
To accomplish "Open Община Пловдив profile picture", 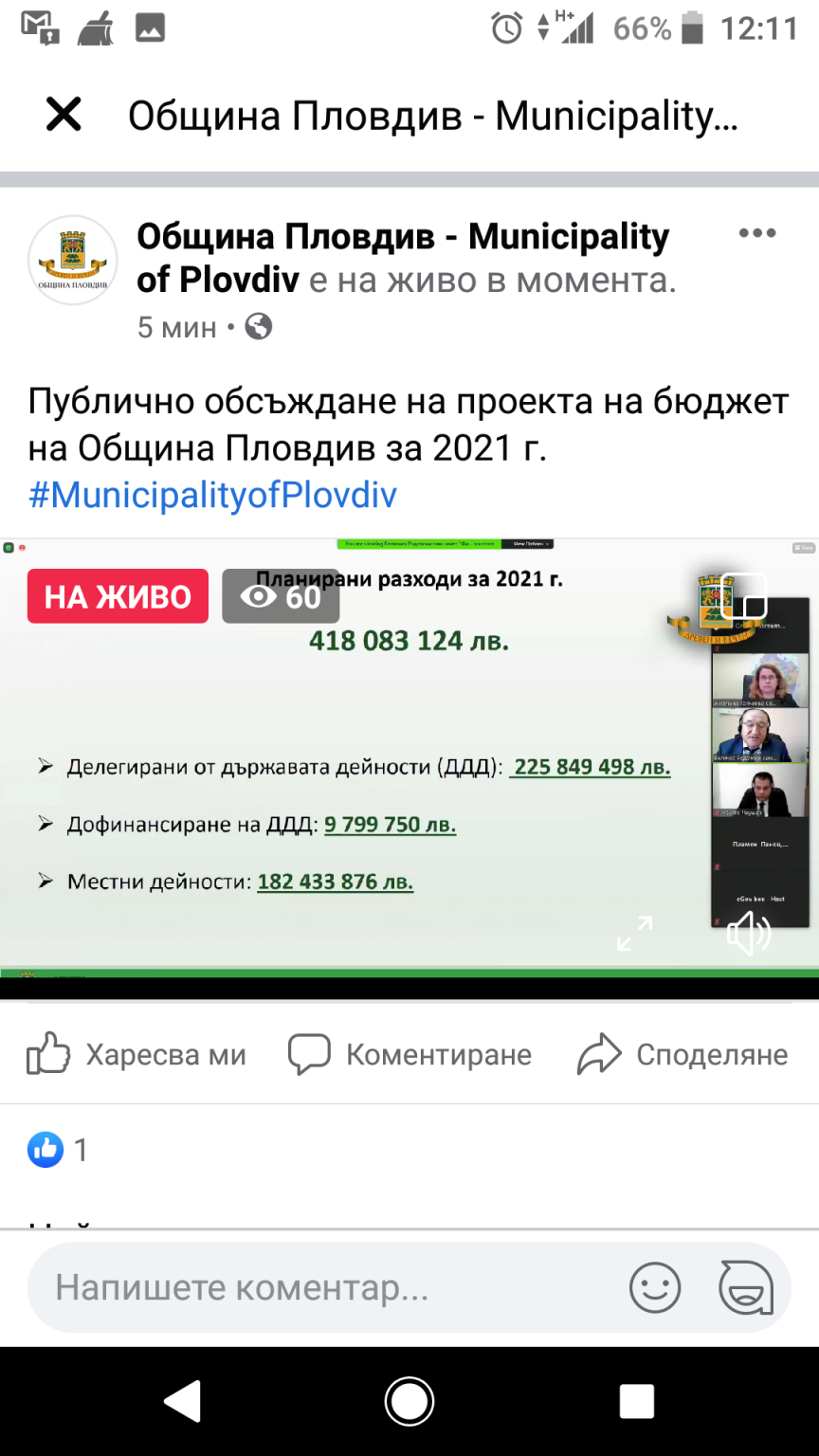I will [x=73, y=260].
